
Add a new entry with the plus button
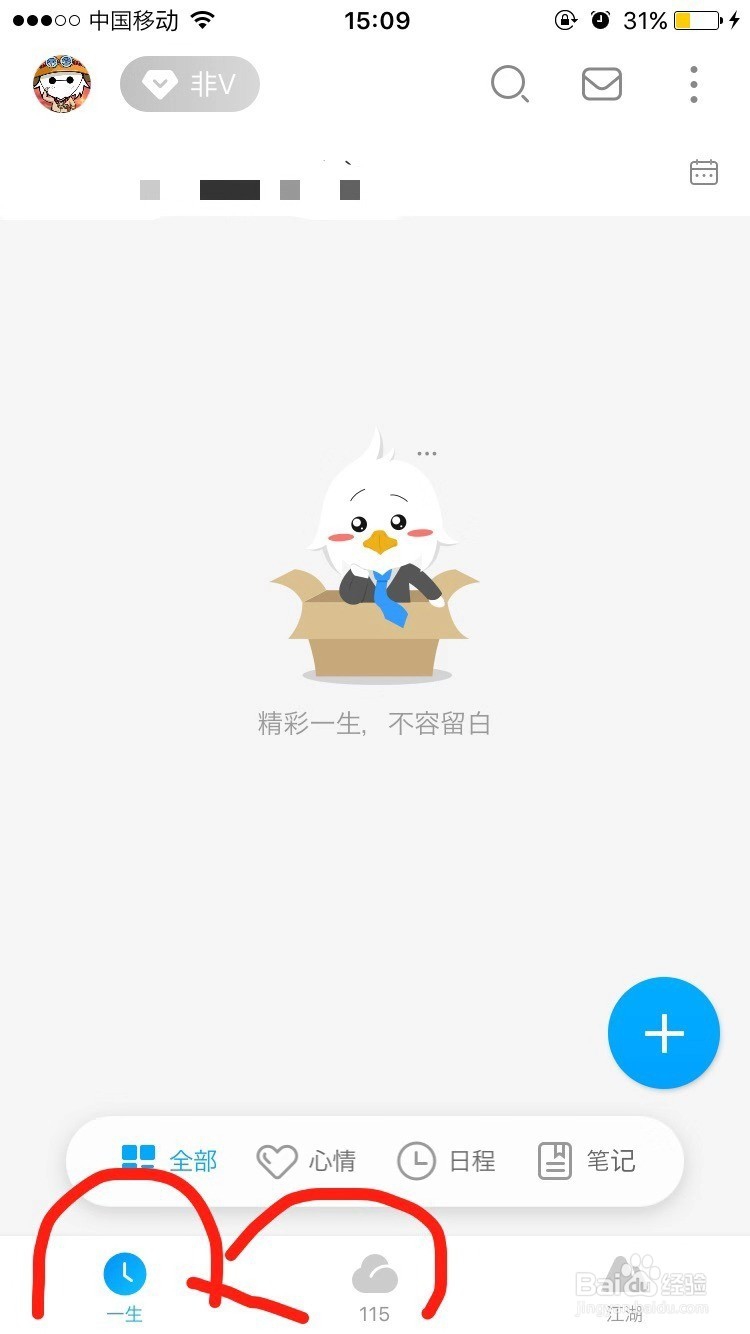coord(664,1033)
